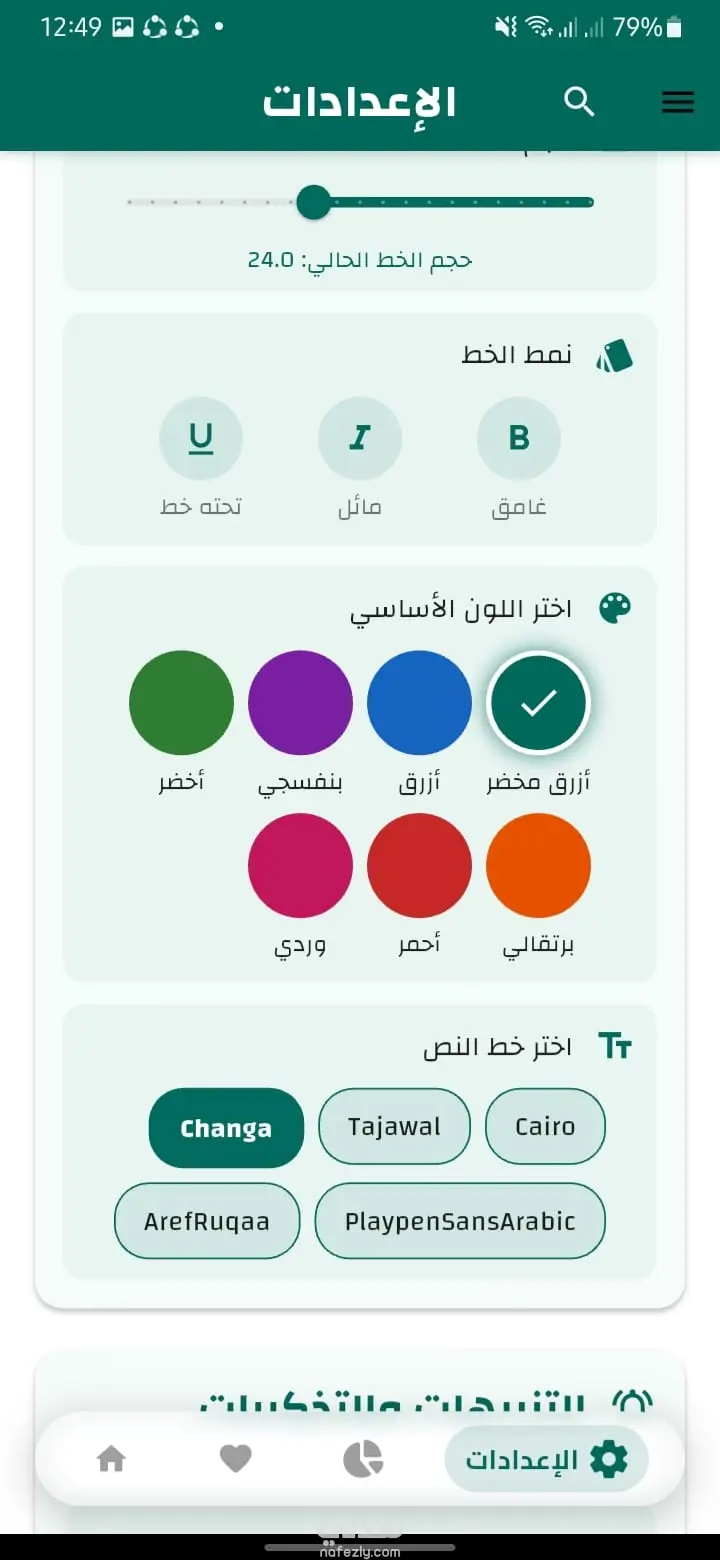
Task: Open the statistics pie chart tab
Action: click(x=363, y=1460)
